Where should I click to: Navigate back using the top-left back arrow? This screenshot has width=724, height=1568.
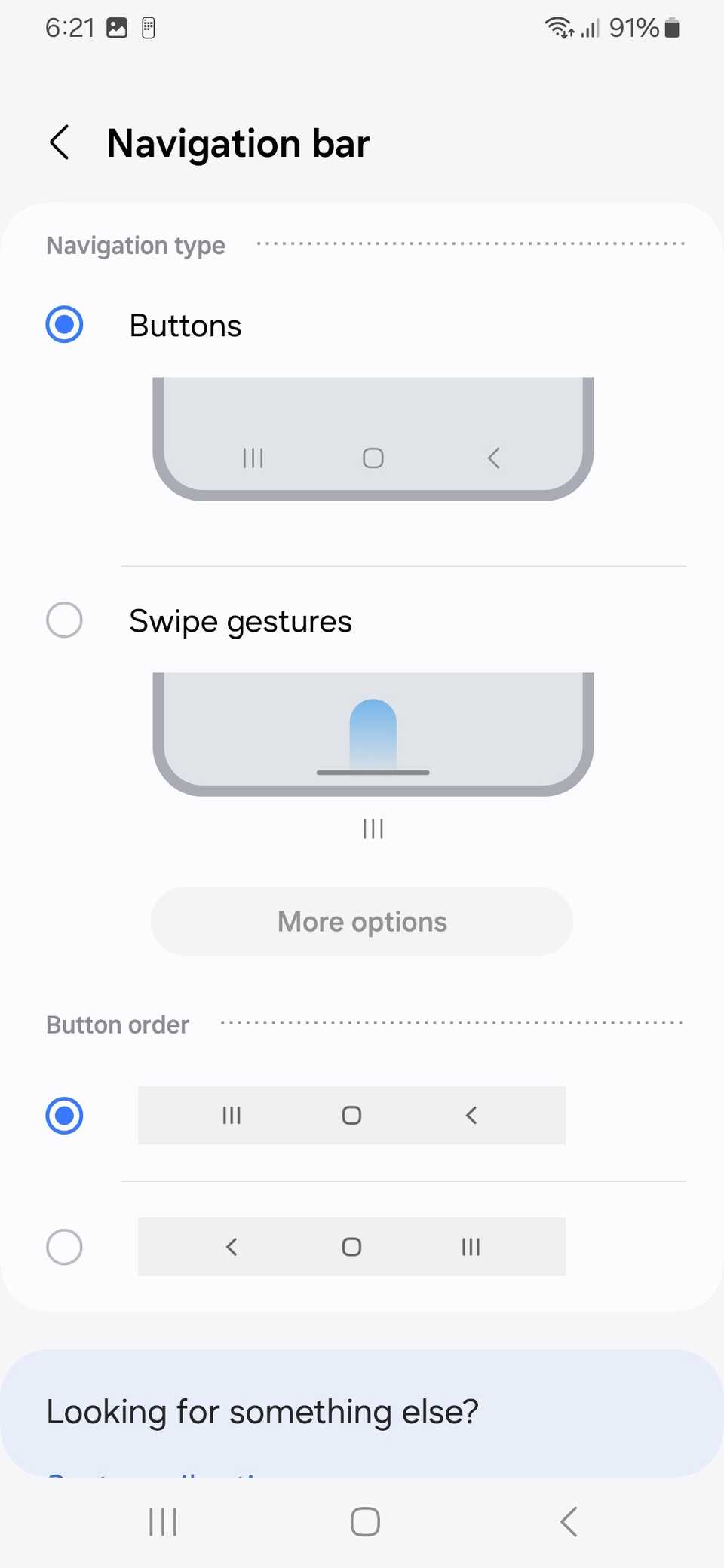click(x=60, y=142)
